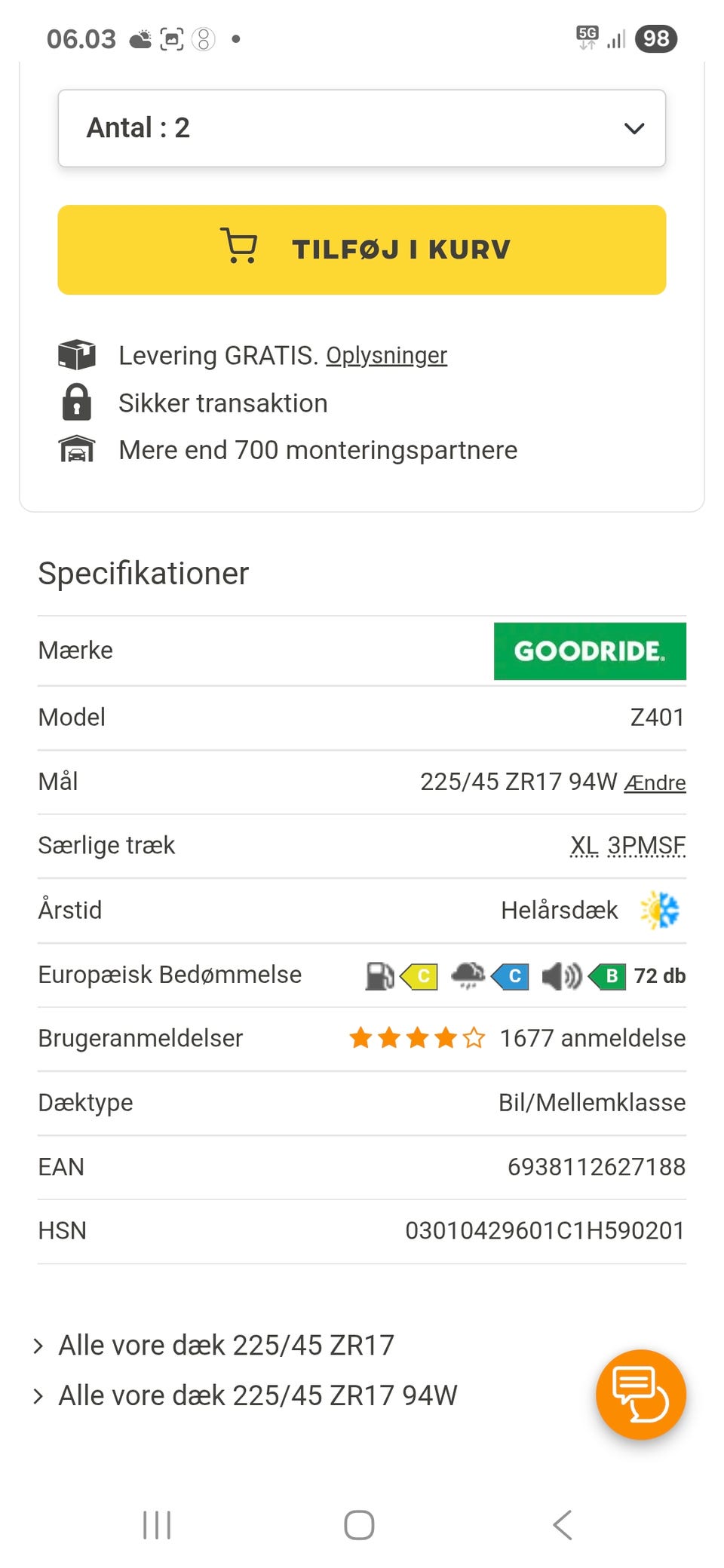Open the orange chat bubble
Image resolution: width=724 pixels, height=1568 pixels.
[x=640, y=1395]
